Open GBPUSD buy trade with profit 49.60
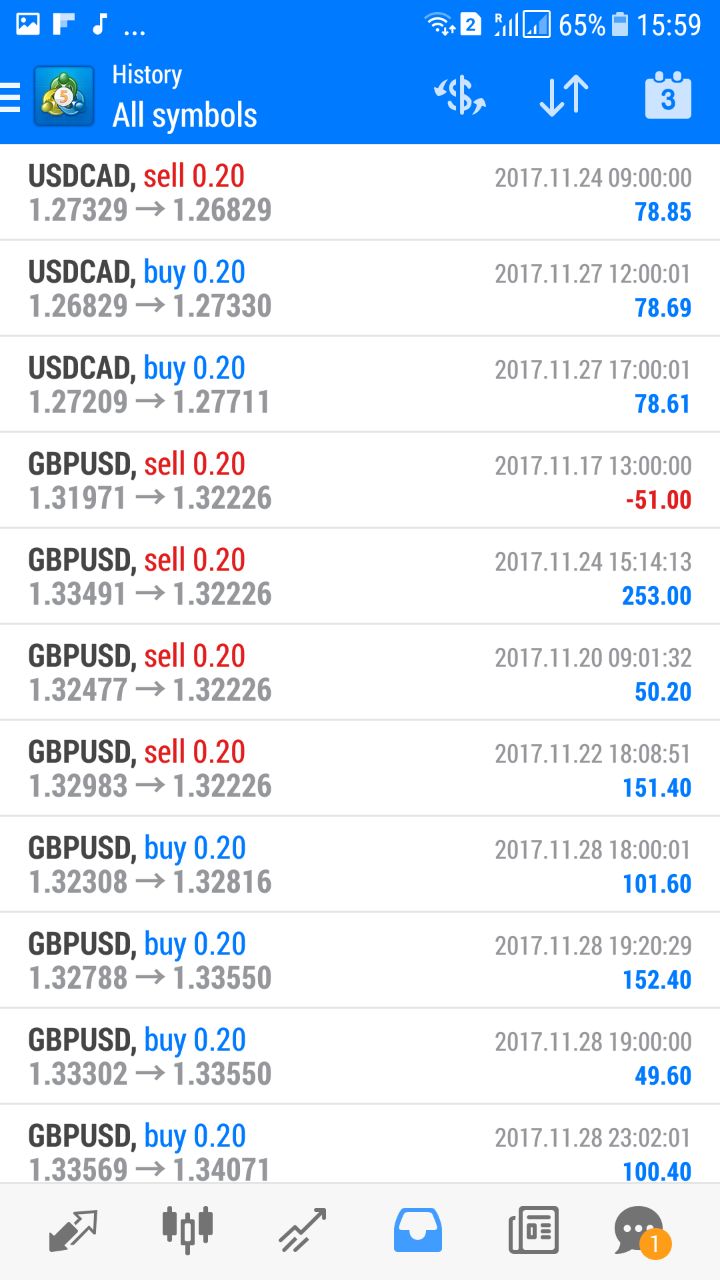This screenshot has height=1280, width=720. (360, 1057)
